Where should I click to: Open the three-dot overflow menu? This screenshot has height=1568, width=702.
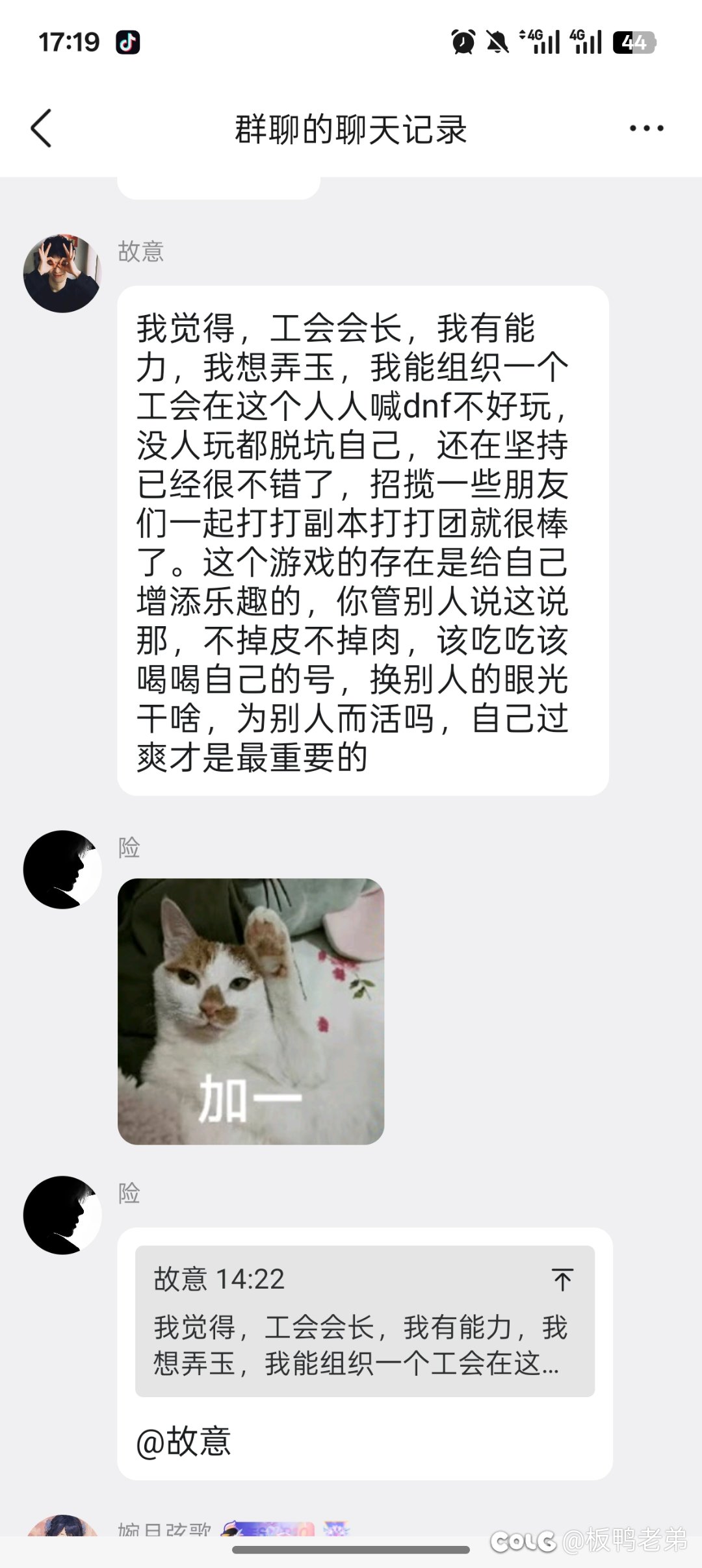pos(646,128)
